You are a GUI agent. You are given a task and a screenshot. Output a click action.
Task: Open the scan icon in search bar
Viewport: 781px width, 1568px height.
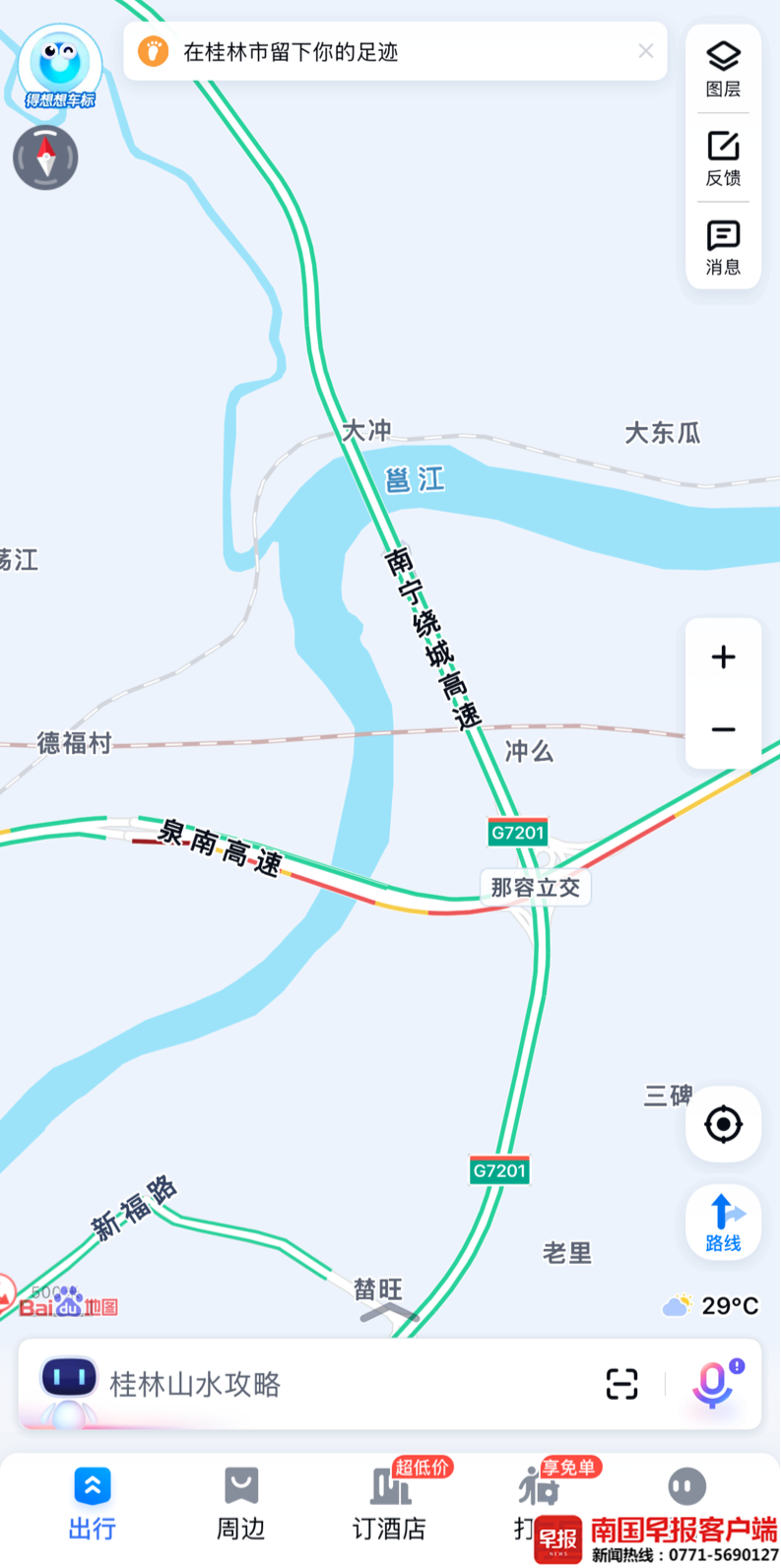pyautogui.click(x=621, y=1384)
